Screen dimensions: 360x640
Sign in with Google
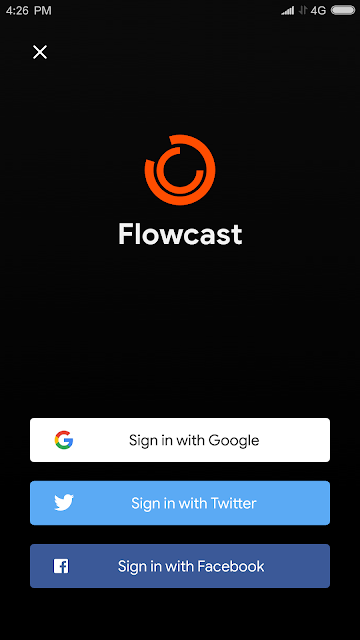pyautogui.click(x=180, y=440)
